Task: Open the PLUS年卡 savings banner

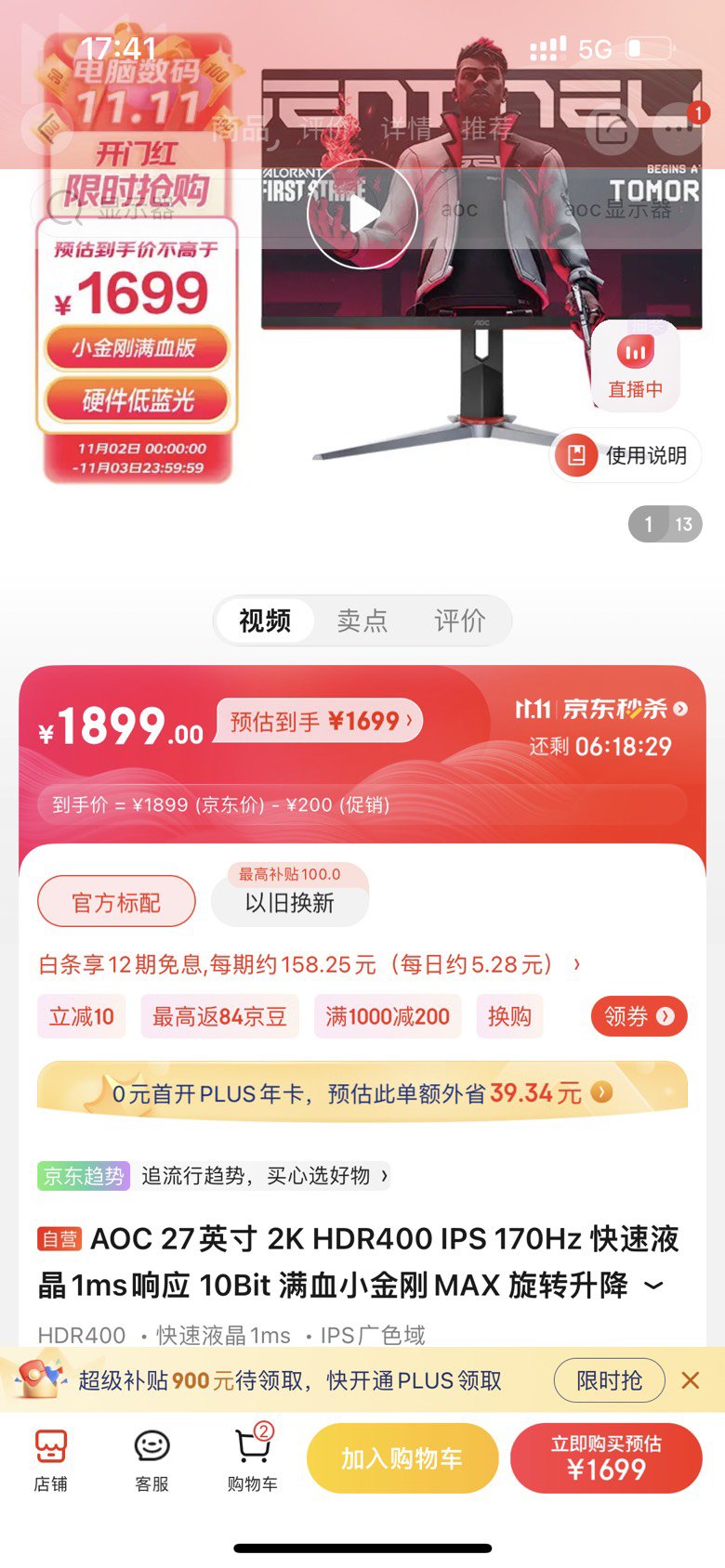Action: (362, 1092)
